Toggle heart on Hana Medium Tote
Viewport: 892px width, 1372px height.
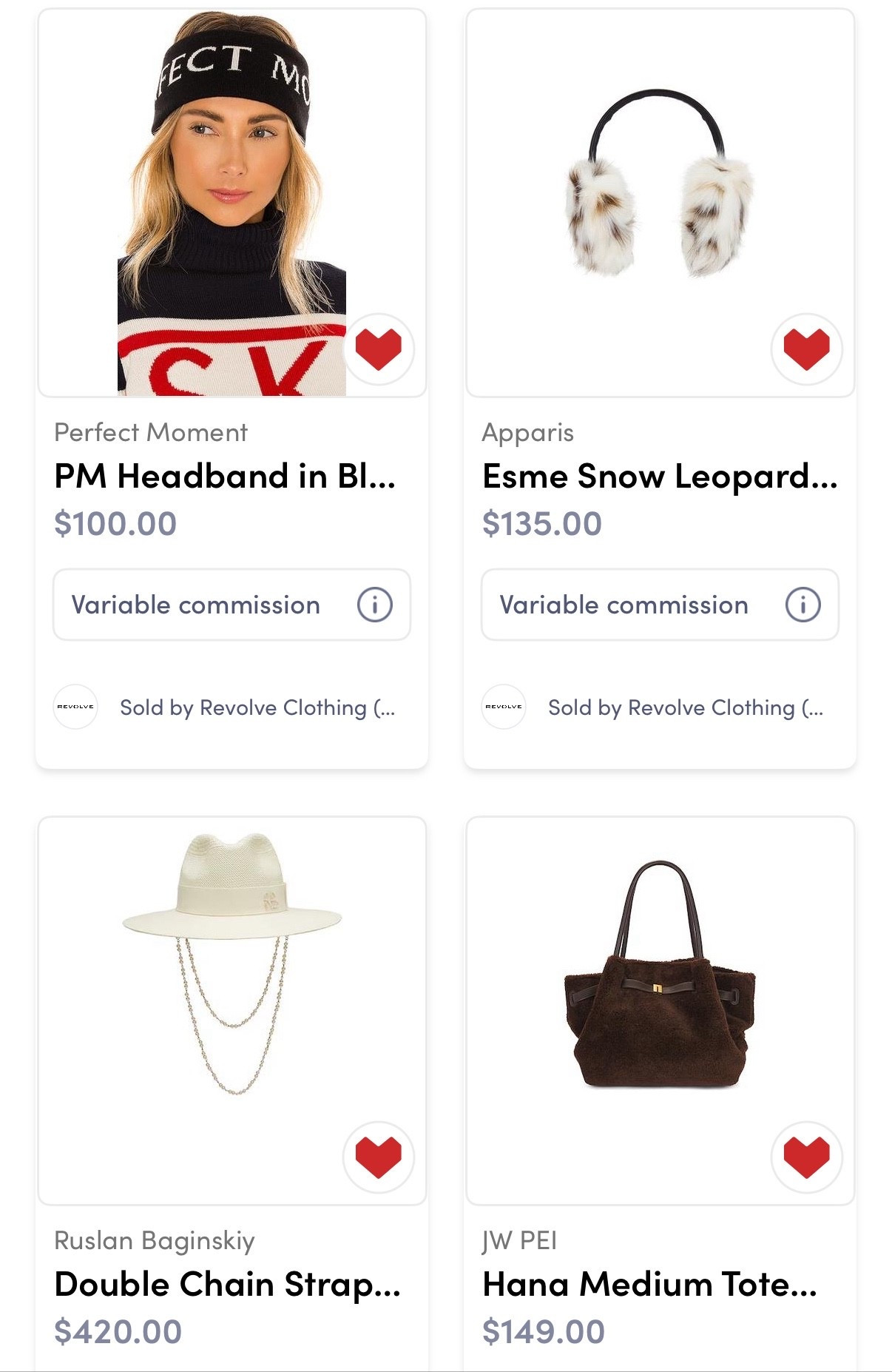pyautogui.click(x=805, y=1157)
